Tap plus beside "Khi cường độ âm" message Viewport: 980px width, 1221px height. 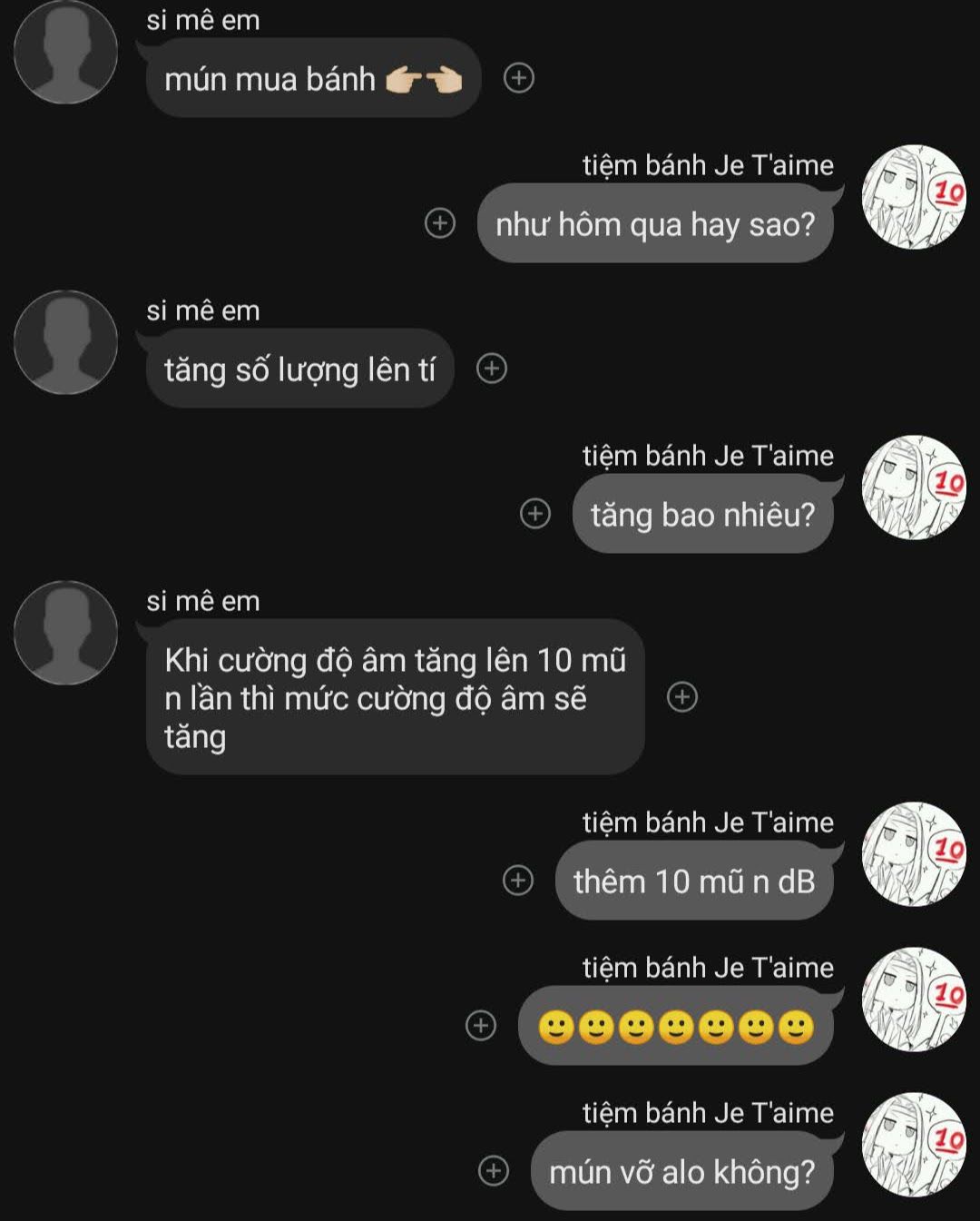[682, 696]
